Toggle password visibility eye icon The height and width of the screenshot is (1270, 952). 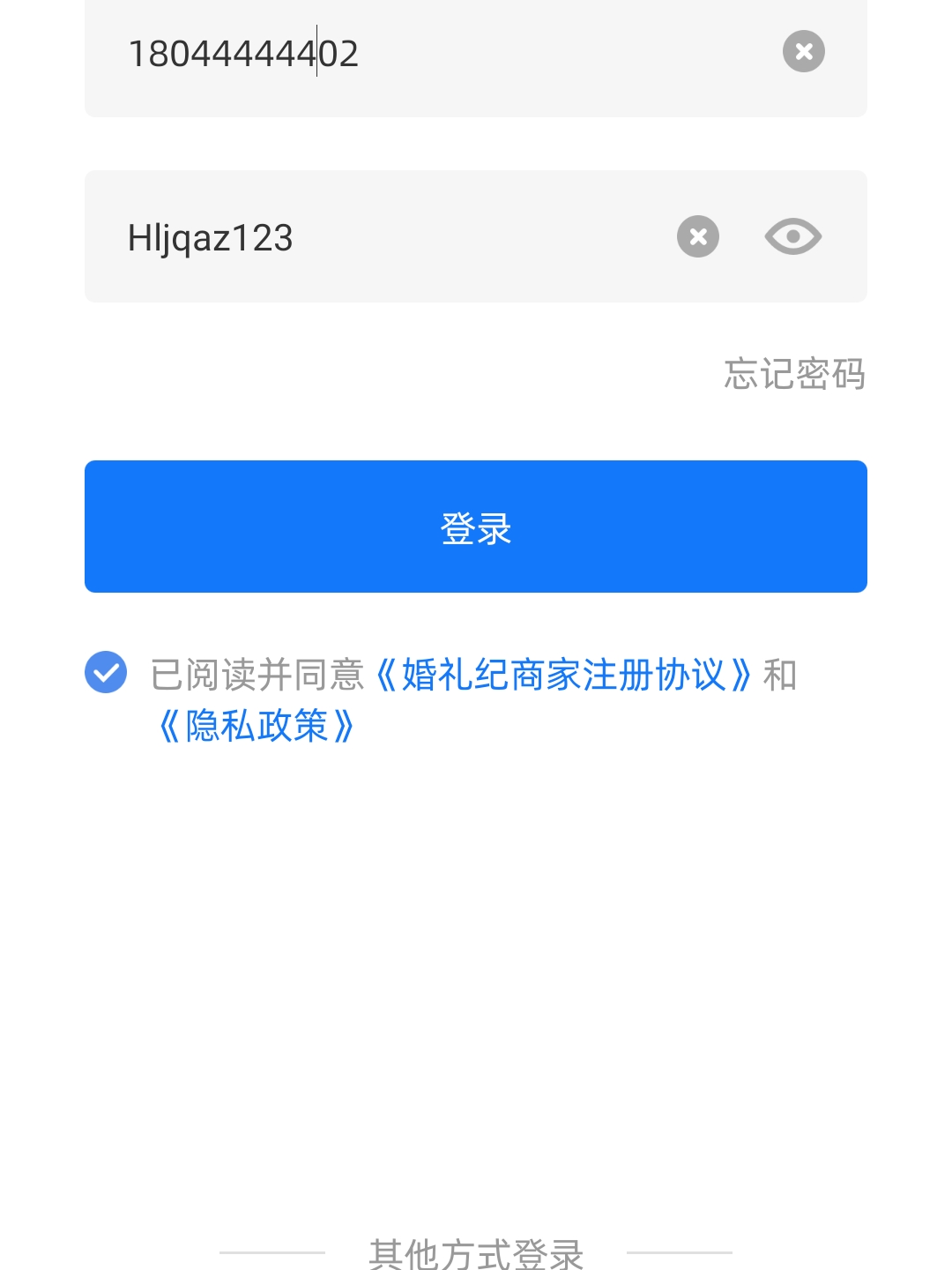[792, 236]
